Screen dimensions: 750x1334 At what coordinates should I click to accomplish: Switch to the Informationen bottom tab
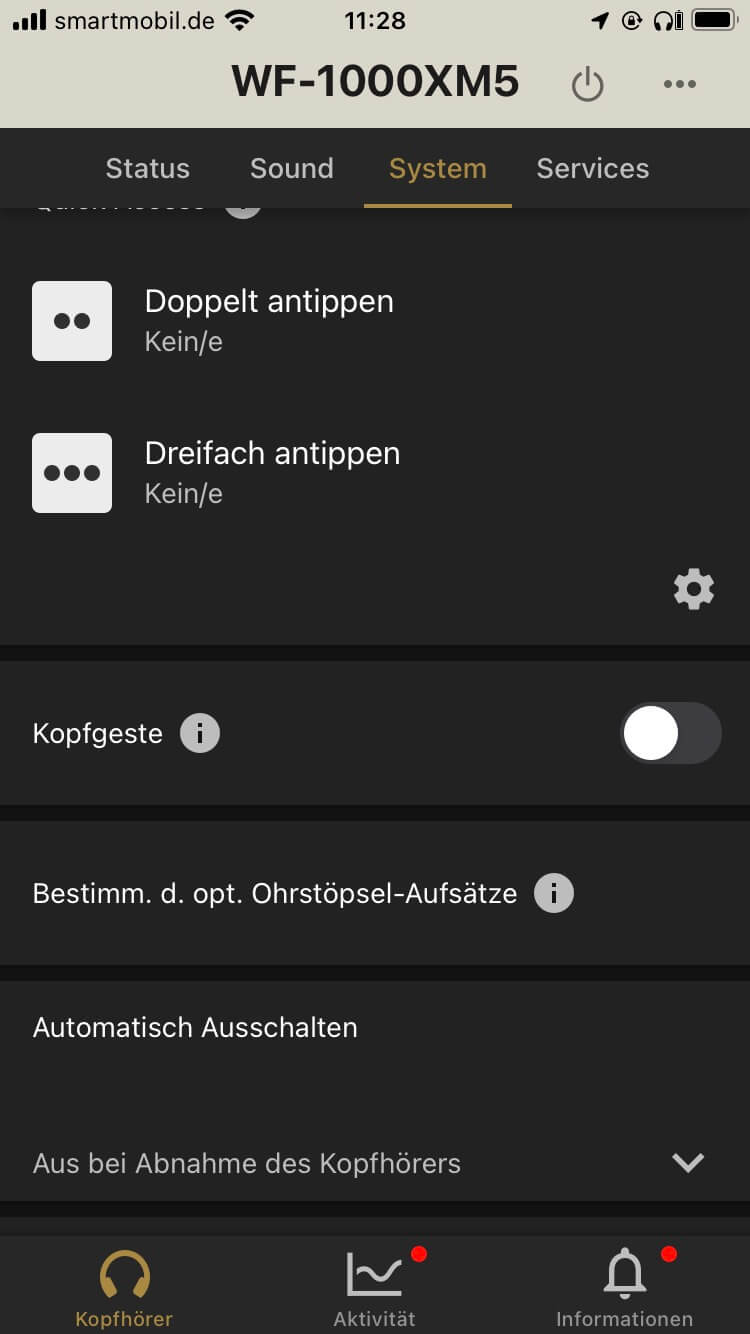pos(624,1288)
